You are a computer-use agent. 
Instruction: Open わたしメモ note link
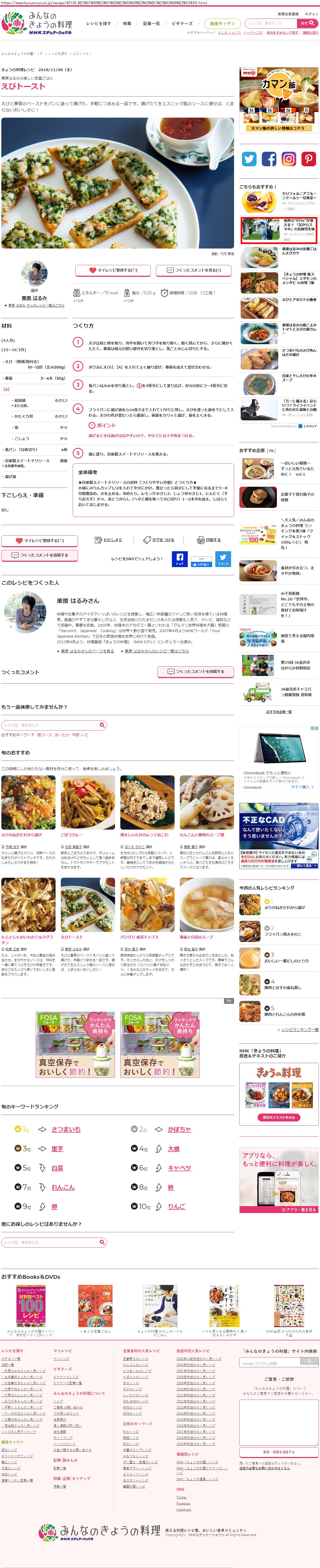pyautogui.click(x=109, y=540)
